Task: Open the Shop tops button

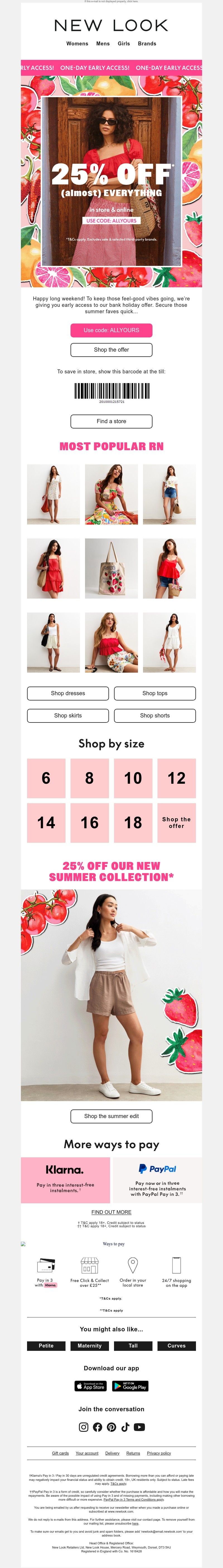Action: click(x=155, y=693)
